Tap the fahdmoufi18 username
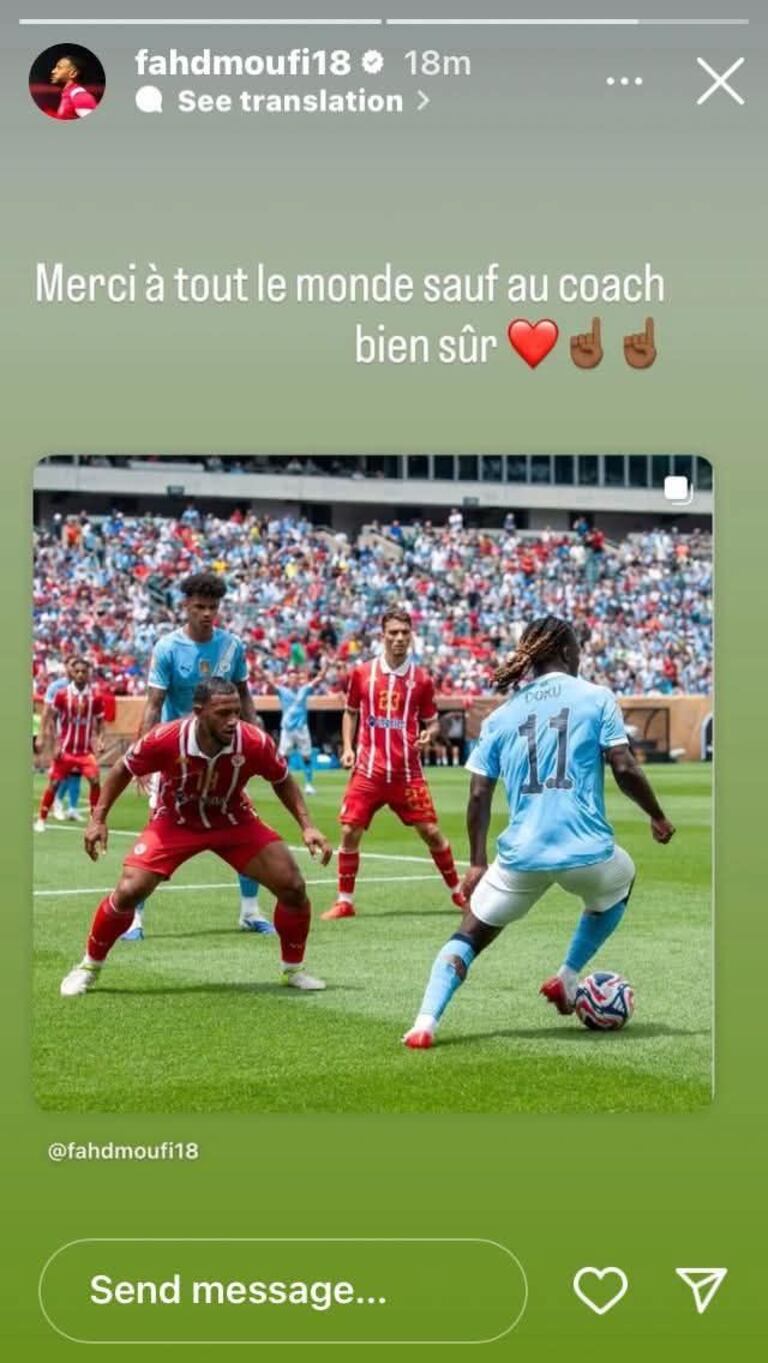The height and width of the screenshot is (1363, 768). point(243,63)
